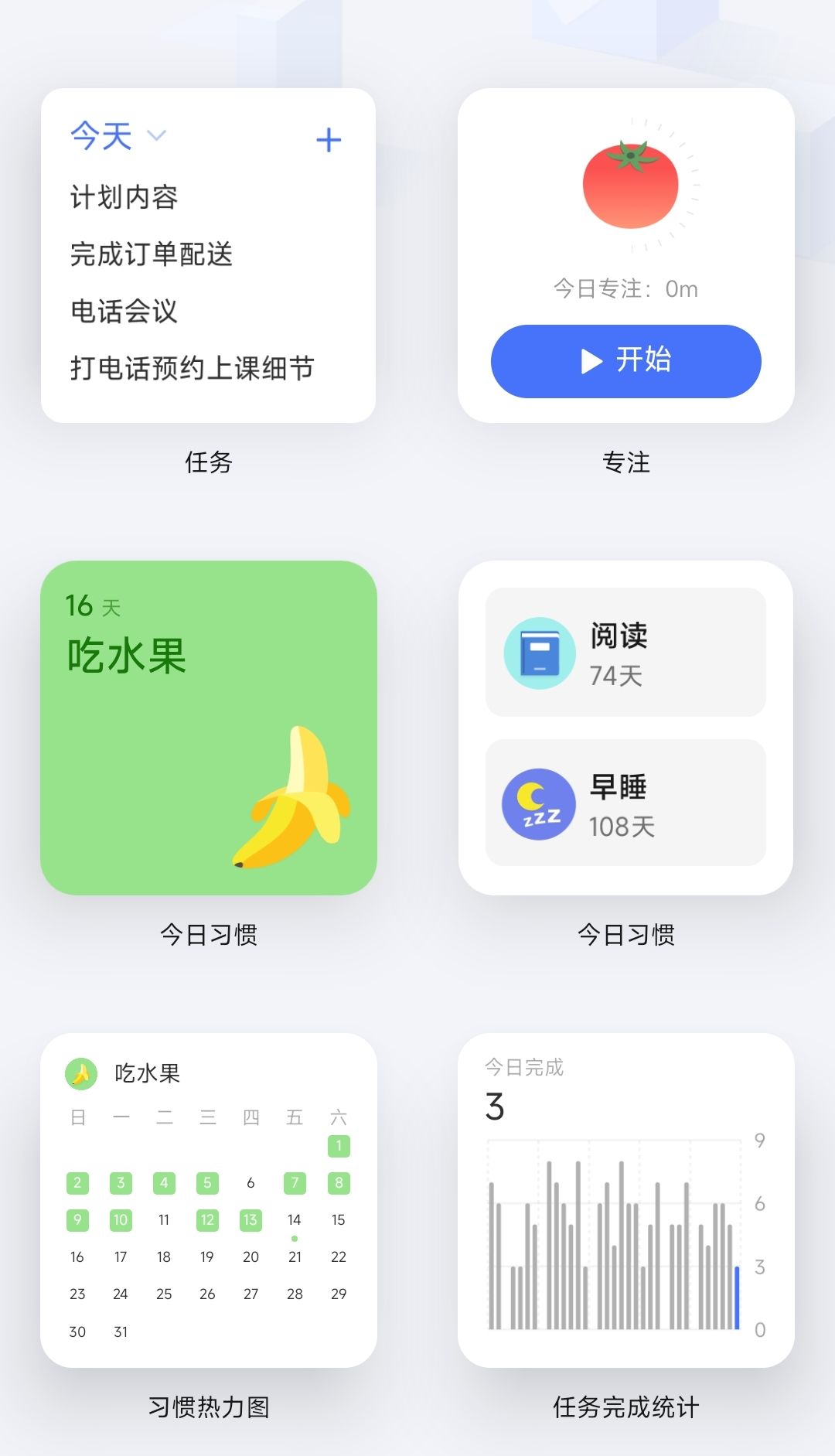Pick the 今日习惯 widget with 阅读 and 早睡
The height and width of the screenshot is (1456, 835).
625,728
